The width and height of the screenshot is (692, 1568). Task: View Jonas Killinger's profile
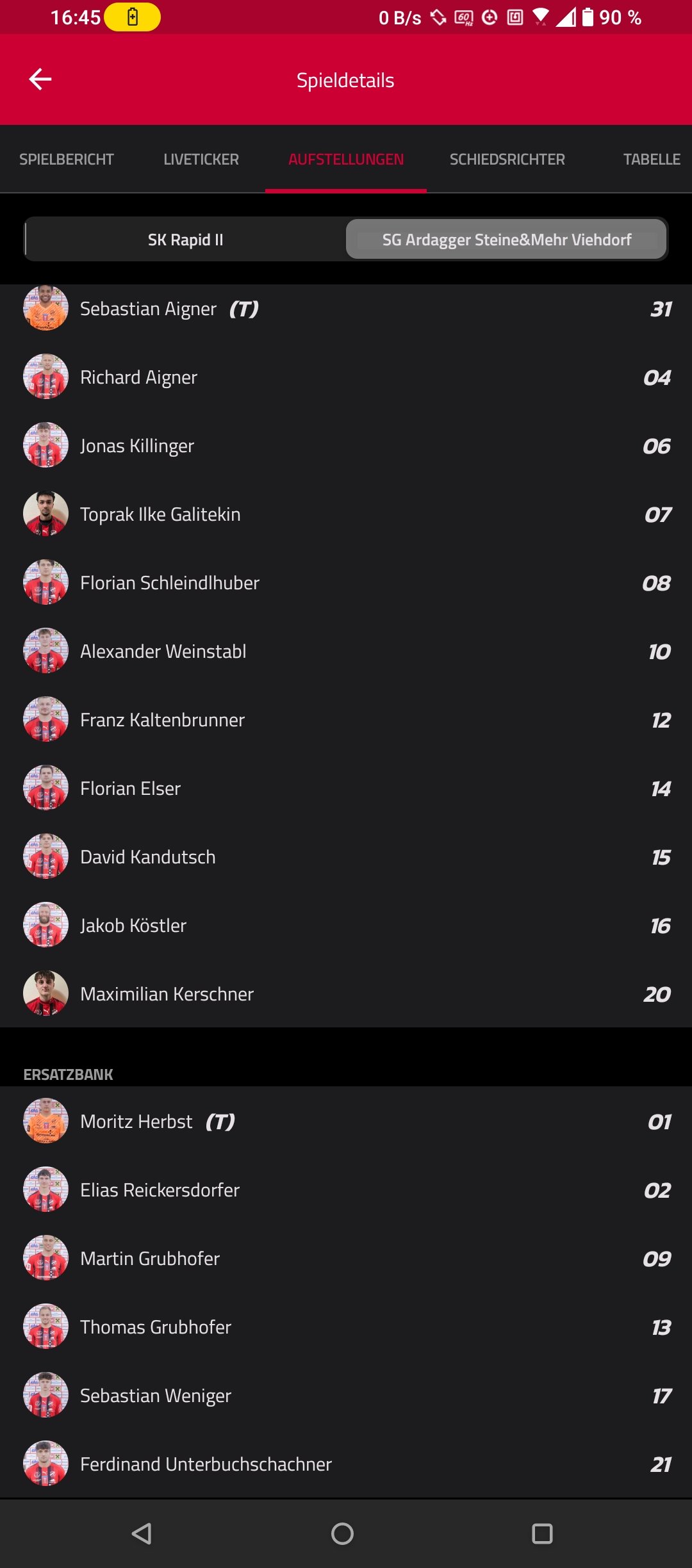(346, 446)
